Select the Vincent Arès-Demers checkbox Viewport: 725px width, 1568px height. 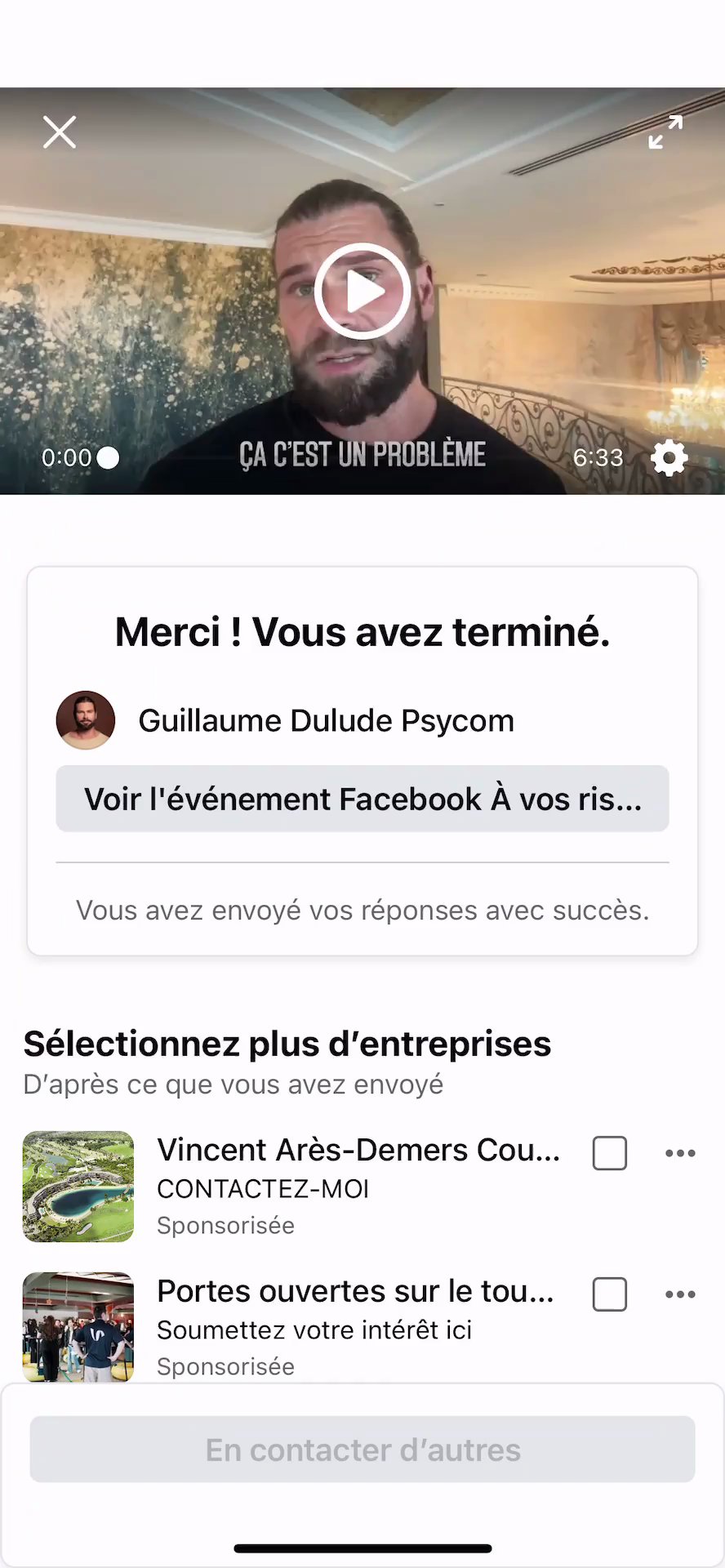[610, 1153]
